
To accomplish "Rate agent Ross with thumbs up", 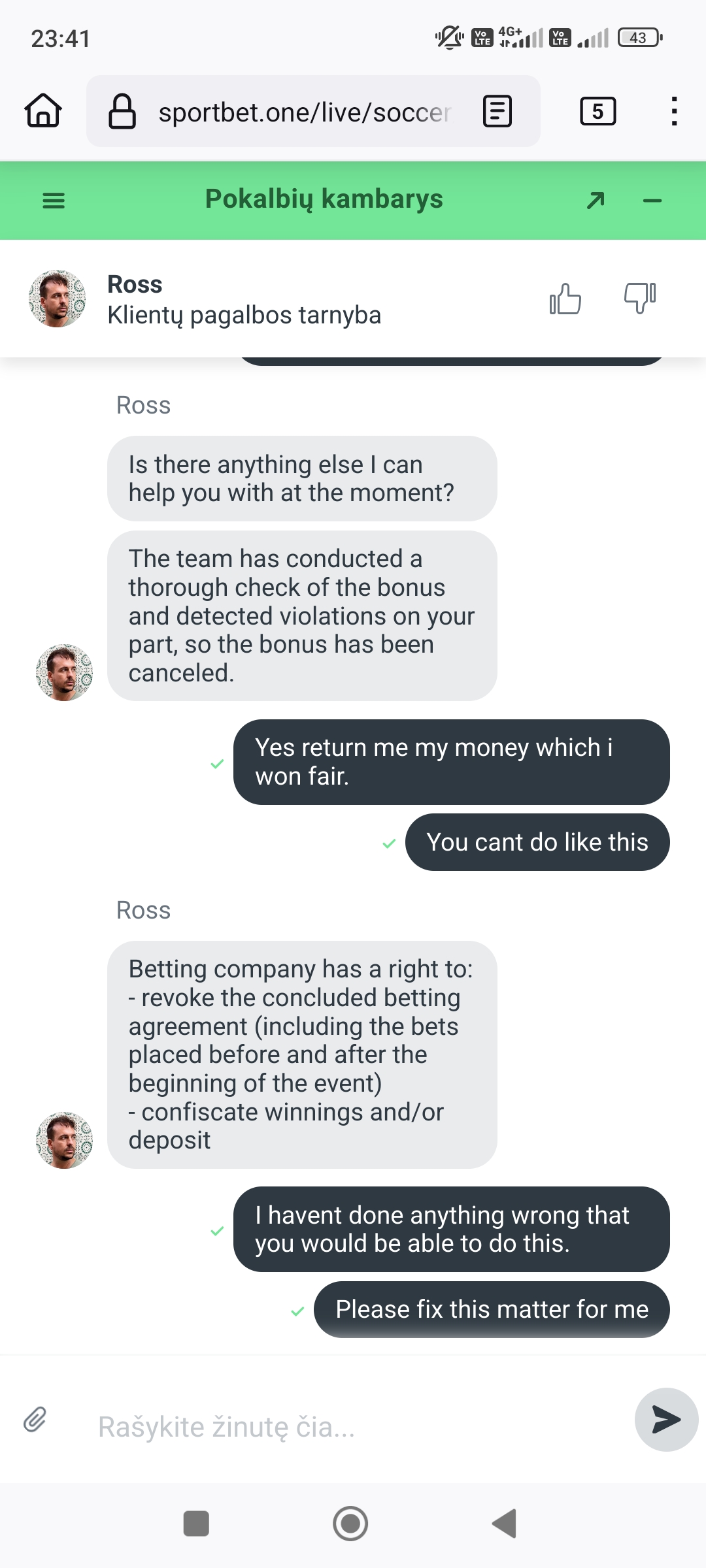I will (565, 299).
